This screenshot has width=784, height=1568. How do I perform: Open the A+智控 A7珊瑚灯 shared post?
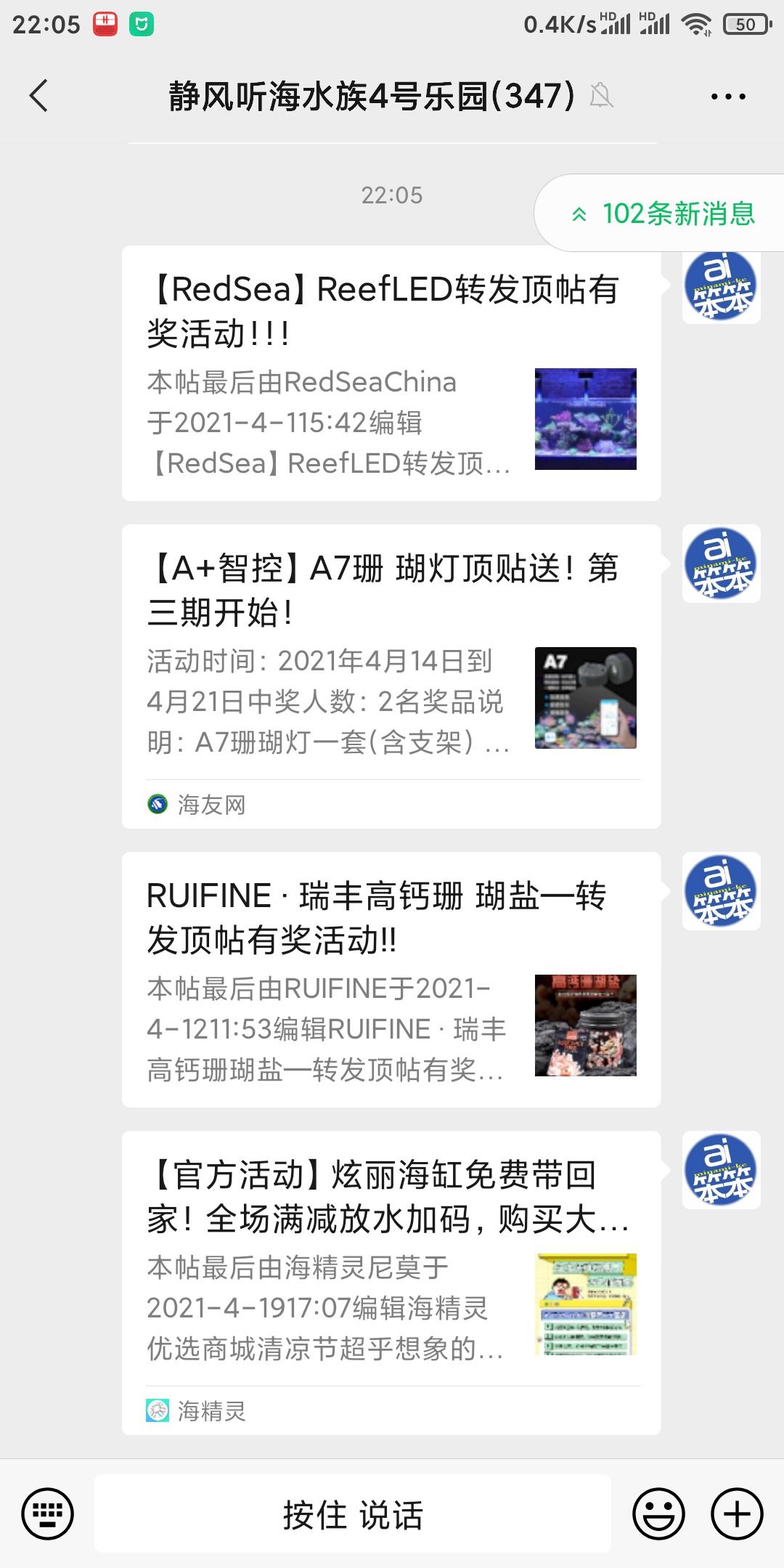(391, 675)
